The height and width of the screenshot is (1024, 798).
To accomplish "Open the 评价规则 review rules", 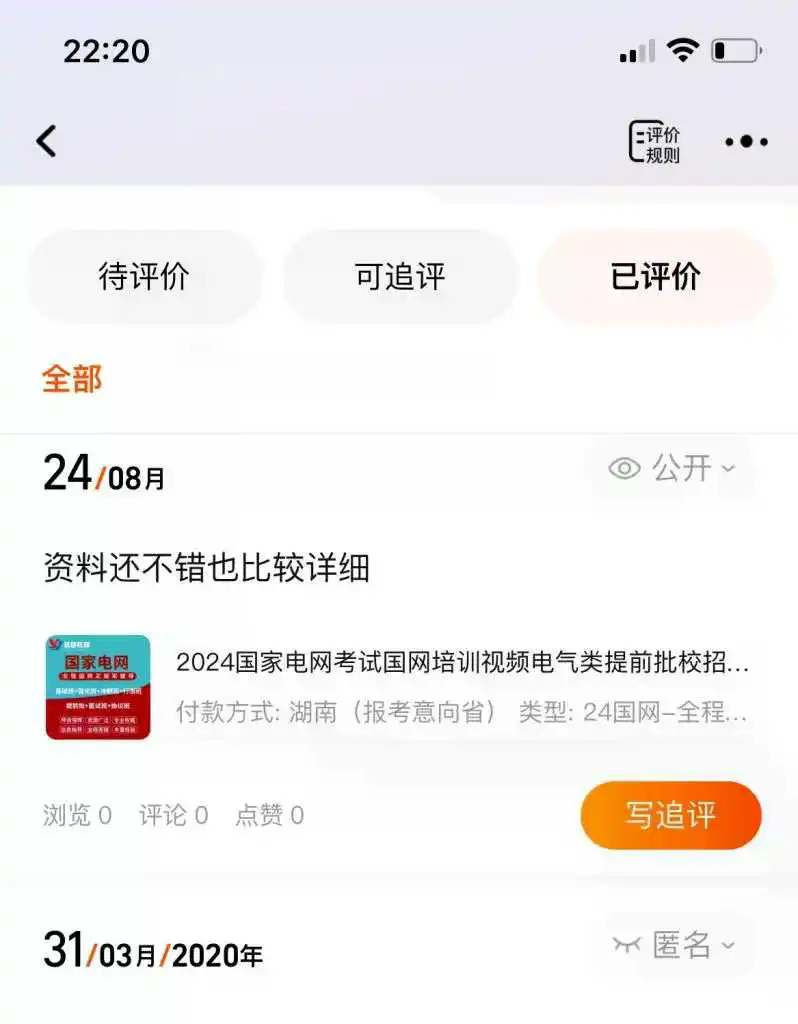I will [654, 142].
